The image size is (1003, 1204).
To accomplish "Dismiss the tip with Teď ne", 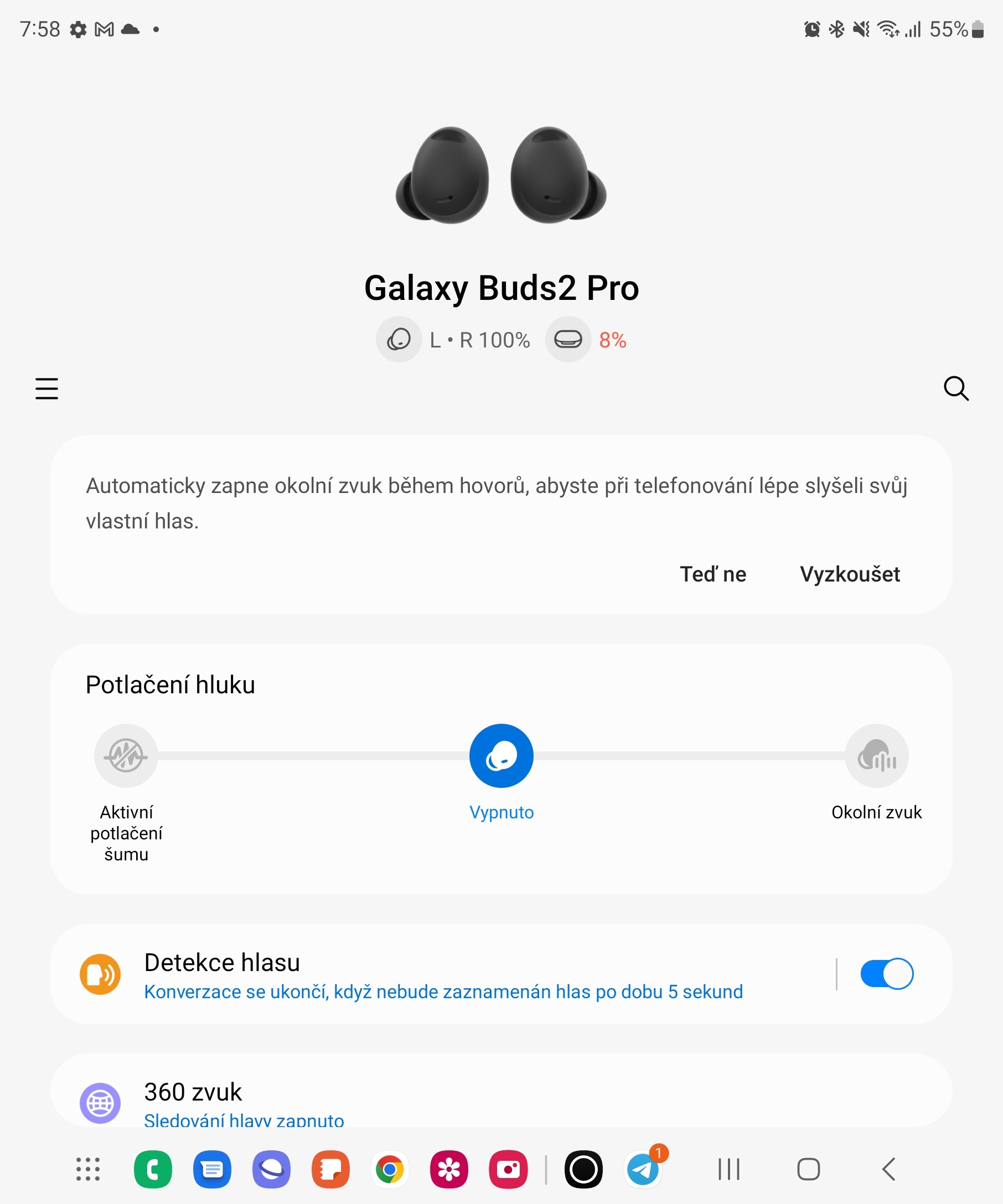I will pos(713,574).
